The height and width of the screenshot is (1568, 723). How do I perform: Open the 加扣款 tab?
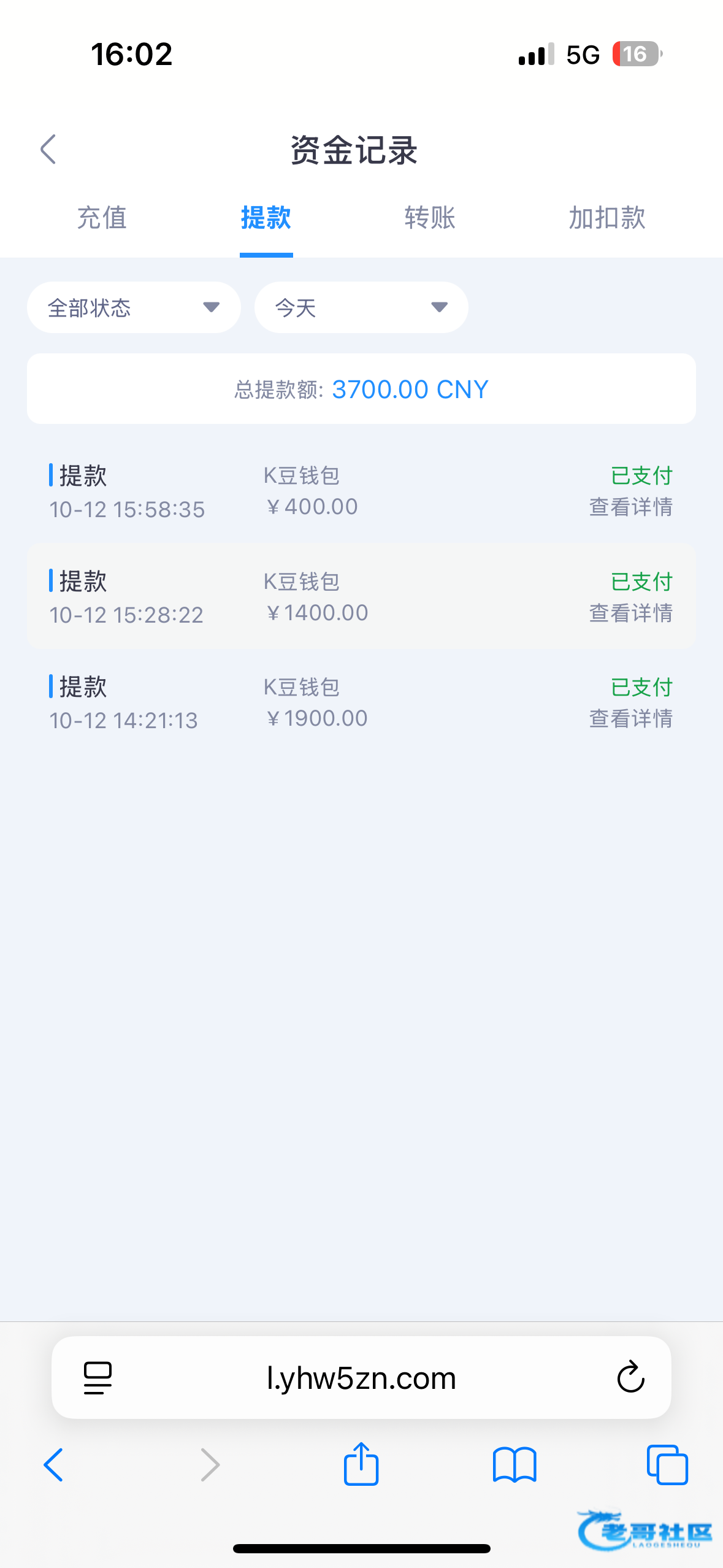(606, 218)
